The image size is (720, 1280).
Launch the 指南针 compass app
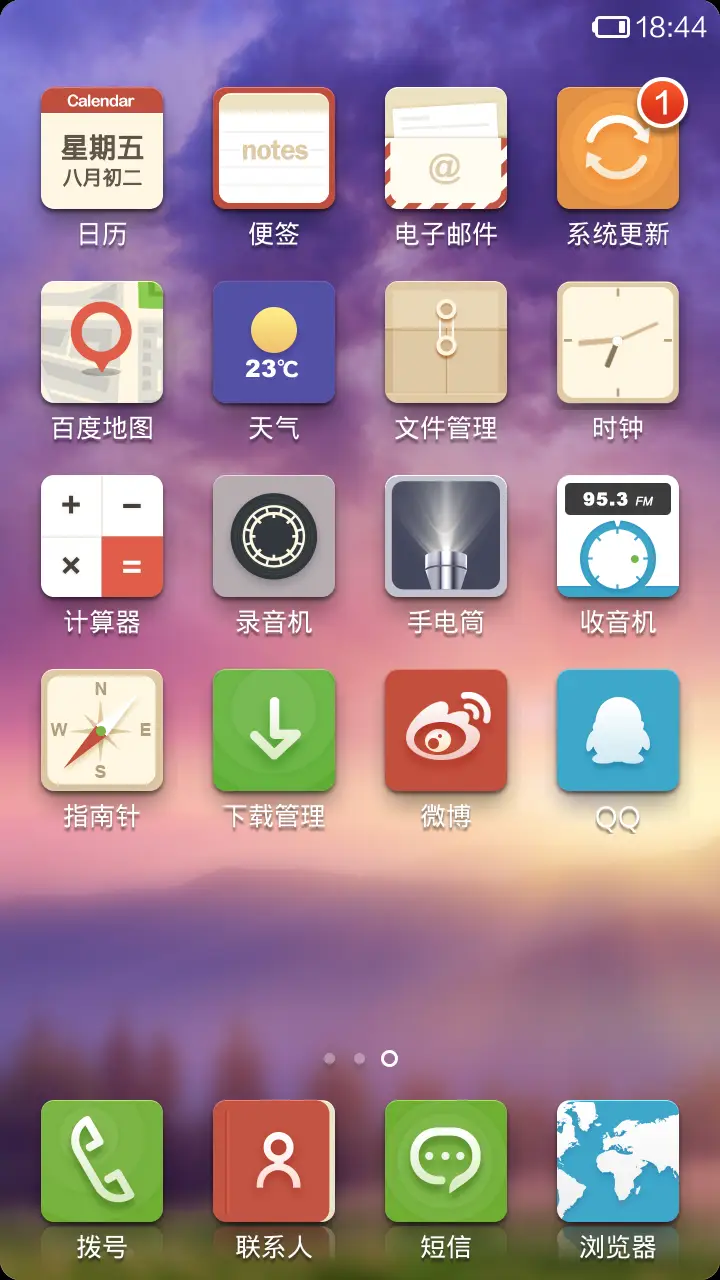[102, 731]
